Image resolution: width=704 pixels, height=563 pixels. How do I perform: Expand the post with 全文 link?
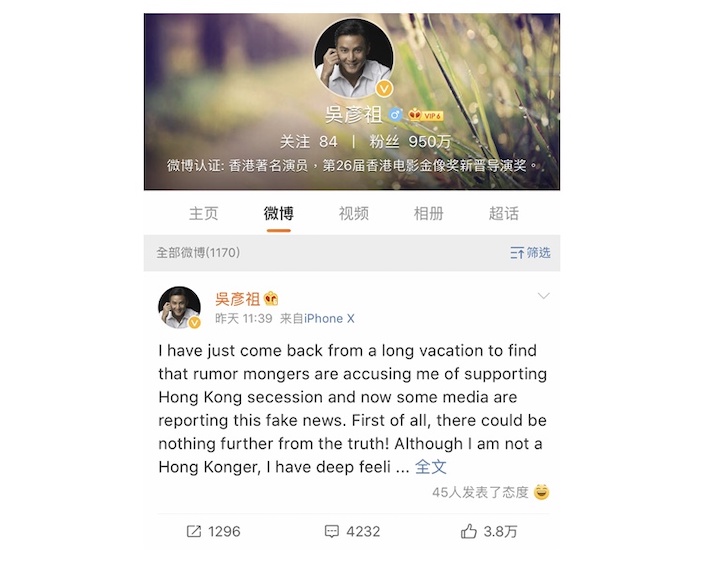click(x=430, y=467)
